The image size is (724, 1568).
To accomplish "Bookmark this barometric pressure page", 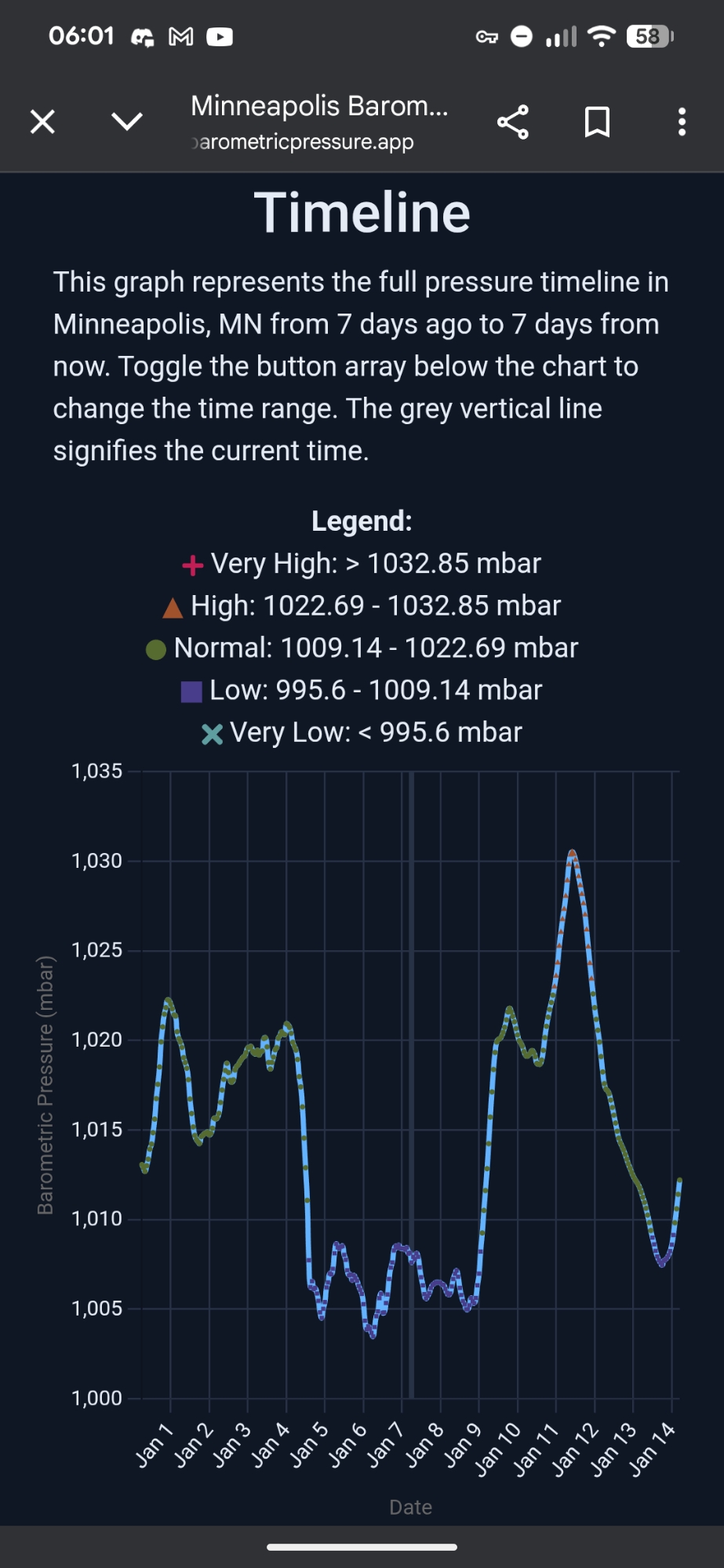I will click(x=597, y=122).
